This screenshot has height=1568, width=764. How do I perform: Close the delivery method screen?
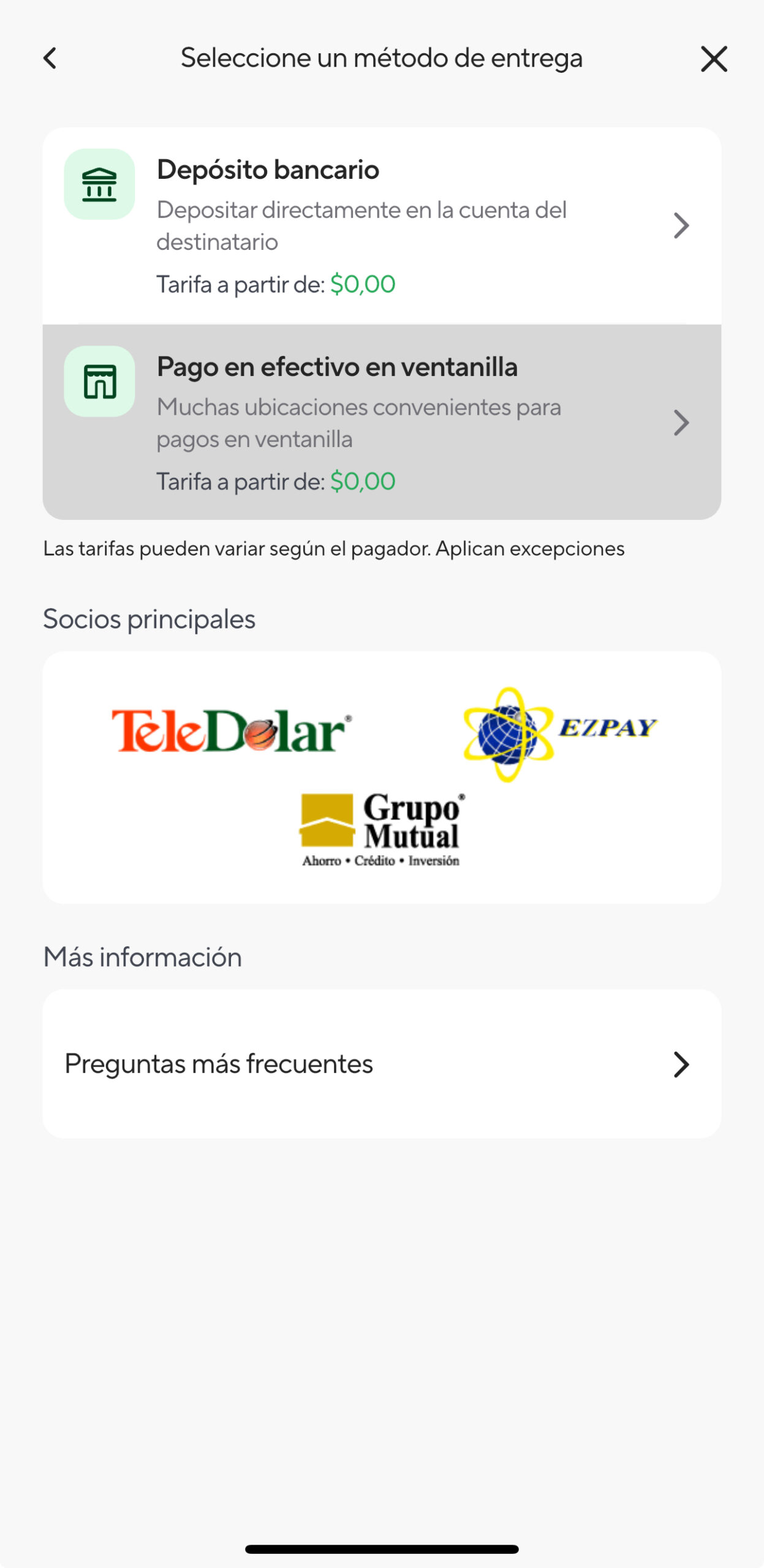click(713, 59)
